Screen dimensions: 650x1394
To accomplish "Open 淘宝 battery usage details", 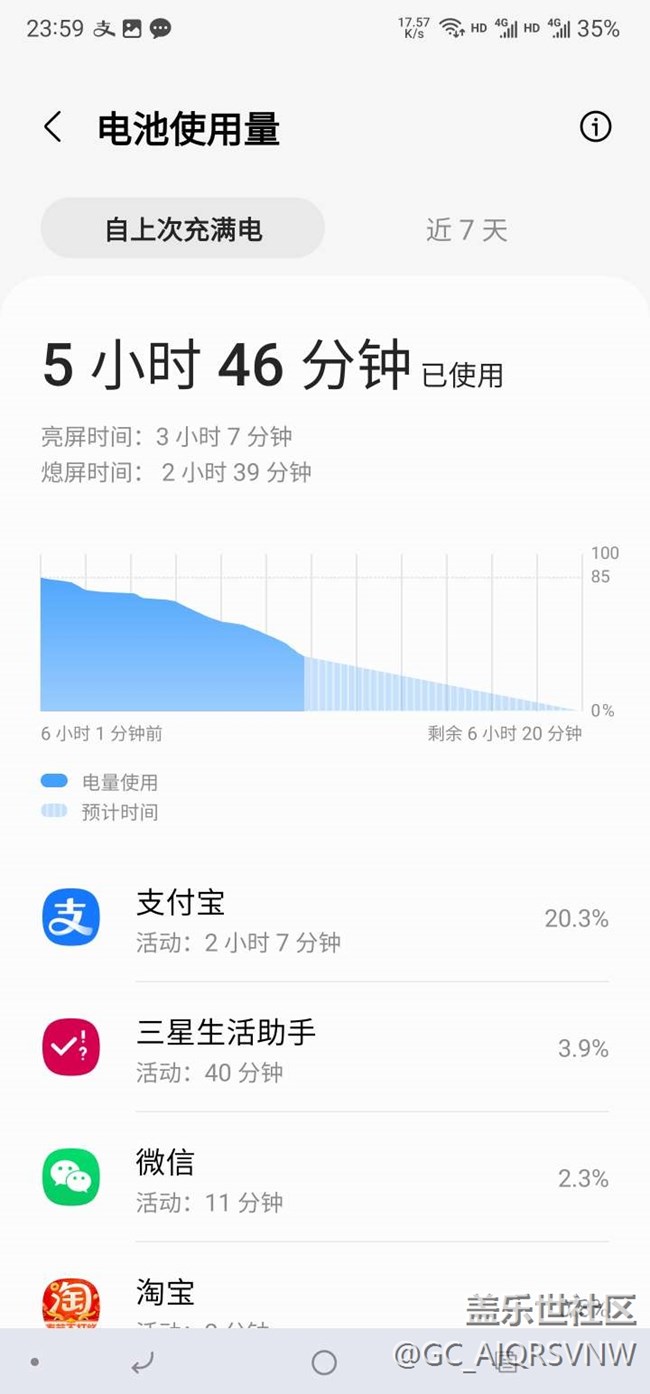I will coord(325,1292).
